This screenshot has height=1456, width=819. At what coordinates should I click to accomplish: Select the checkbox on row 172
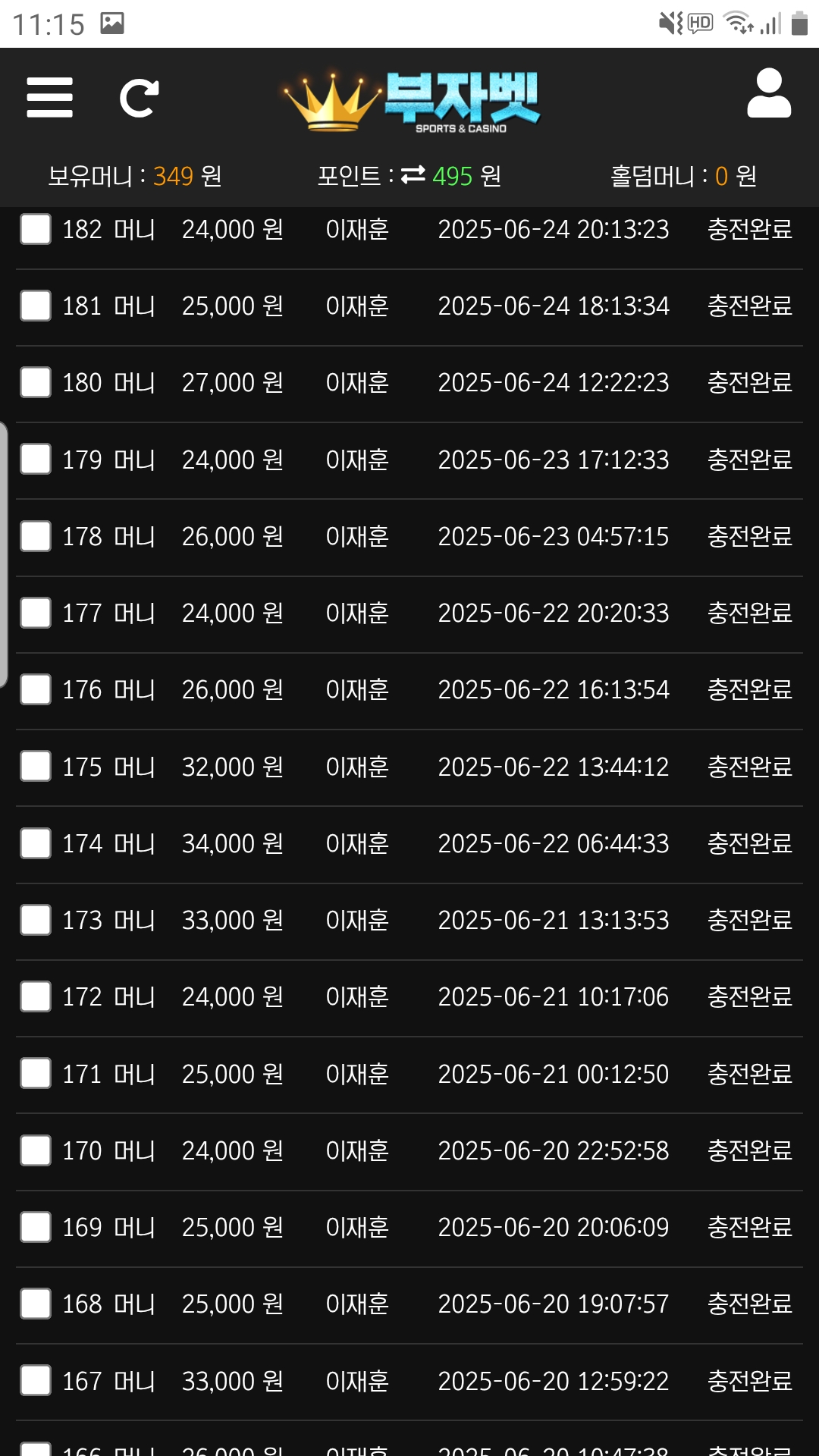[36, 996]
